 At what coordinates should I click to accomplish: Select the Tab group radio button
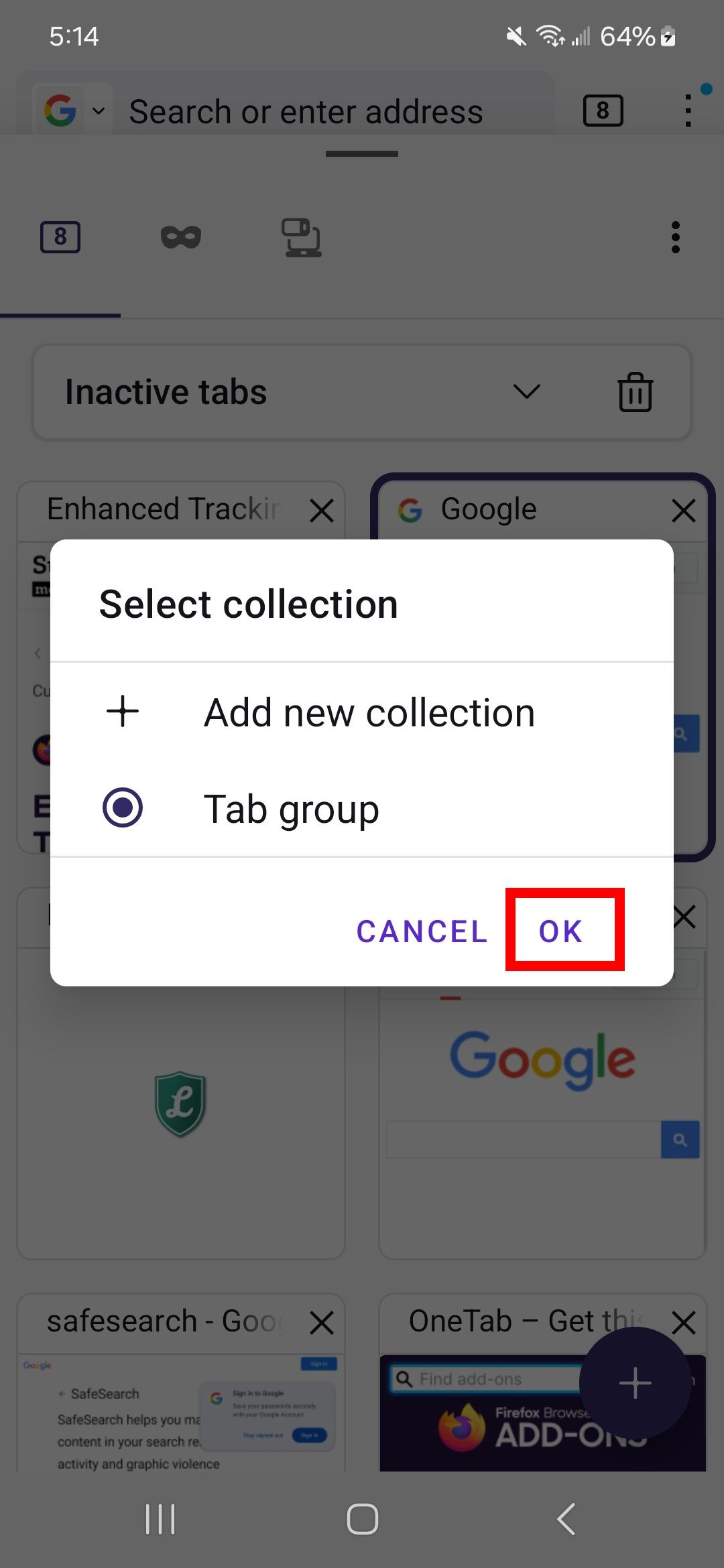123,808
